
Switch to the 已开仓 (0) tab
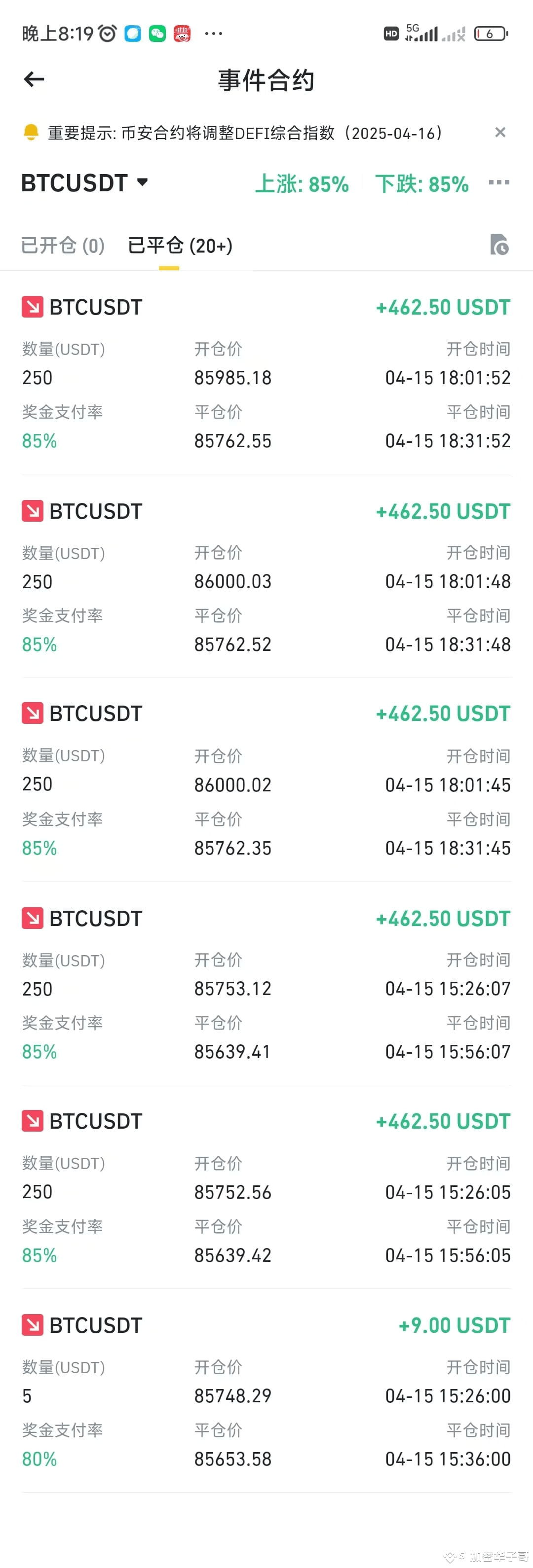tap(62, 245)
